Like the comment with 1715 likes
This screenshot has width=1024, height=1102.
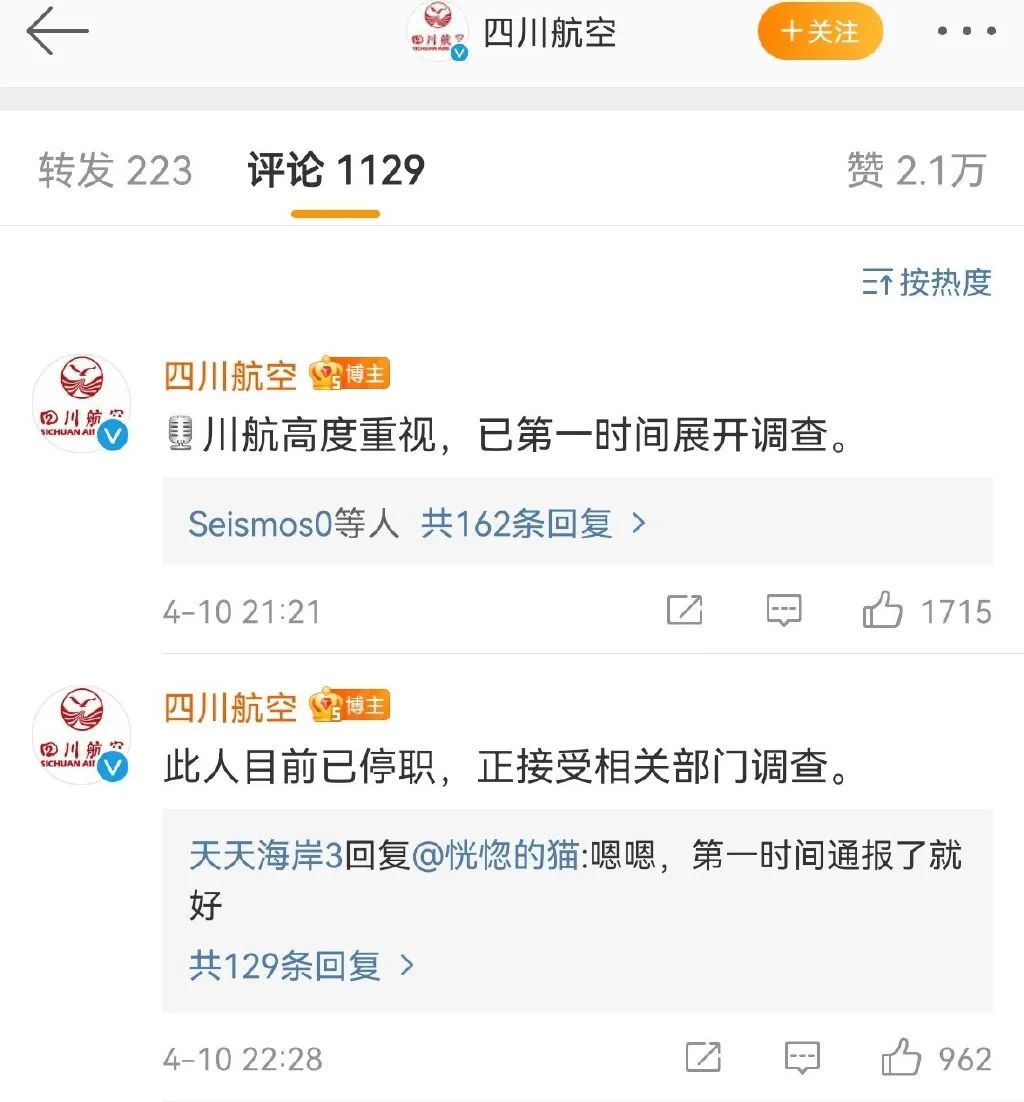tap(883, 610)
